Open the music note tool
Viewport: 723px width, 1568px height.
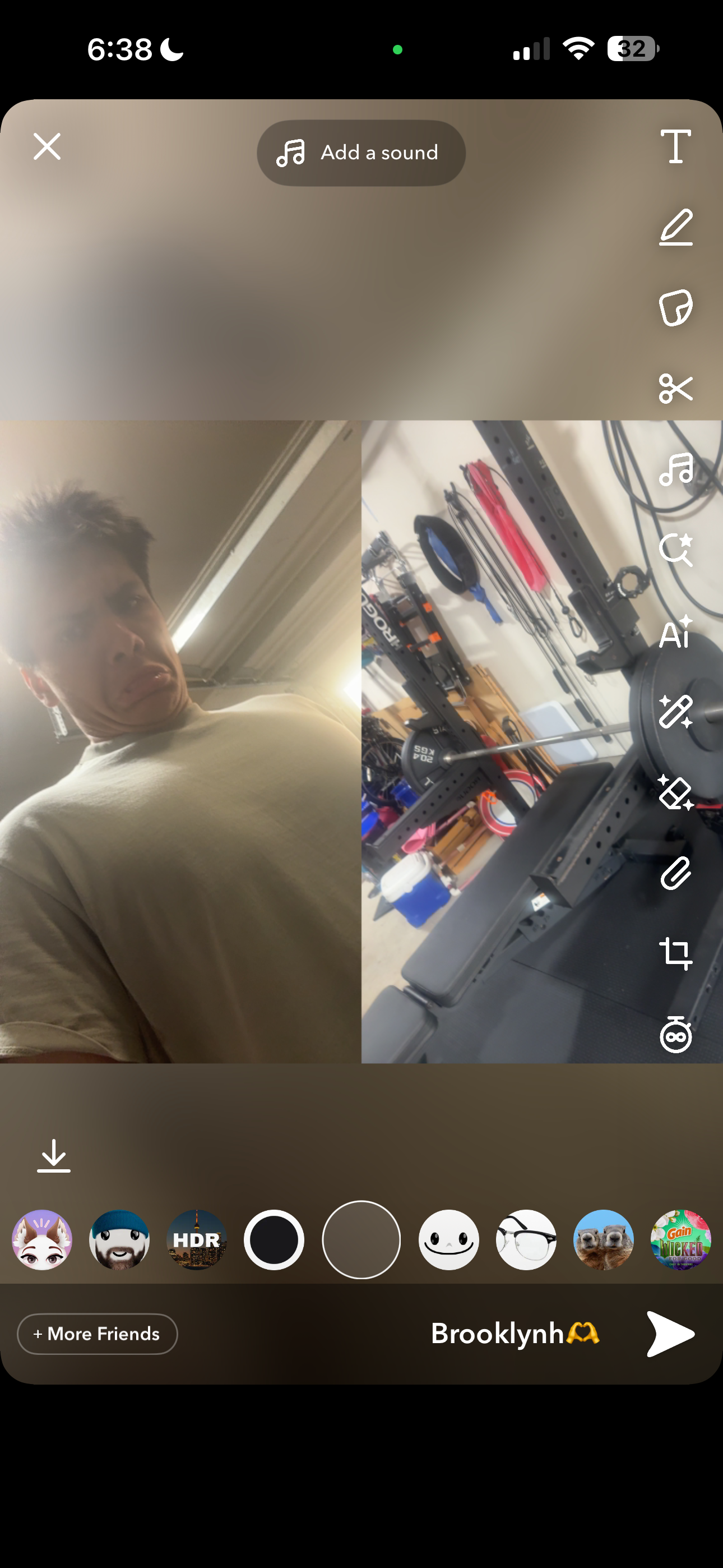click(675, 469)
